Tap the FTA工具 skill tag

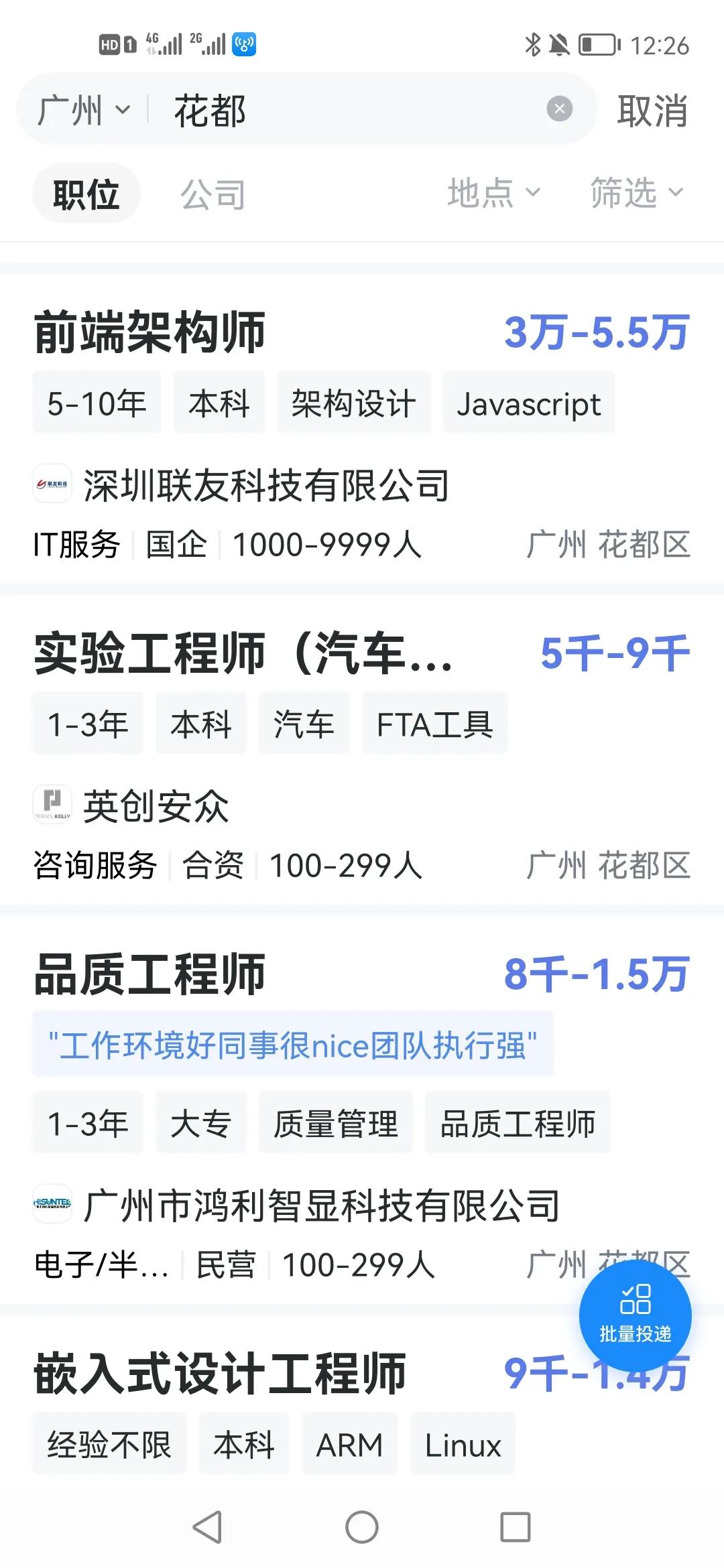pyautogui.click(x=434, y=724)
